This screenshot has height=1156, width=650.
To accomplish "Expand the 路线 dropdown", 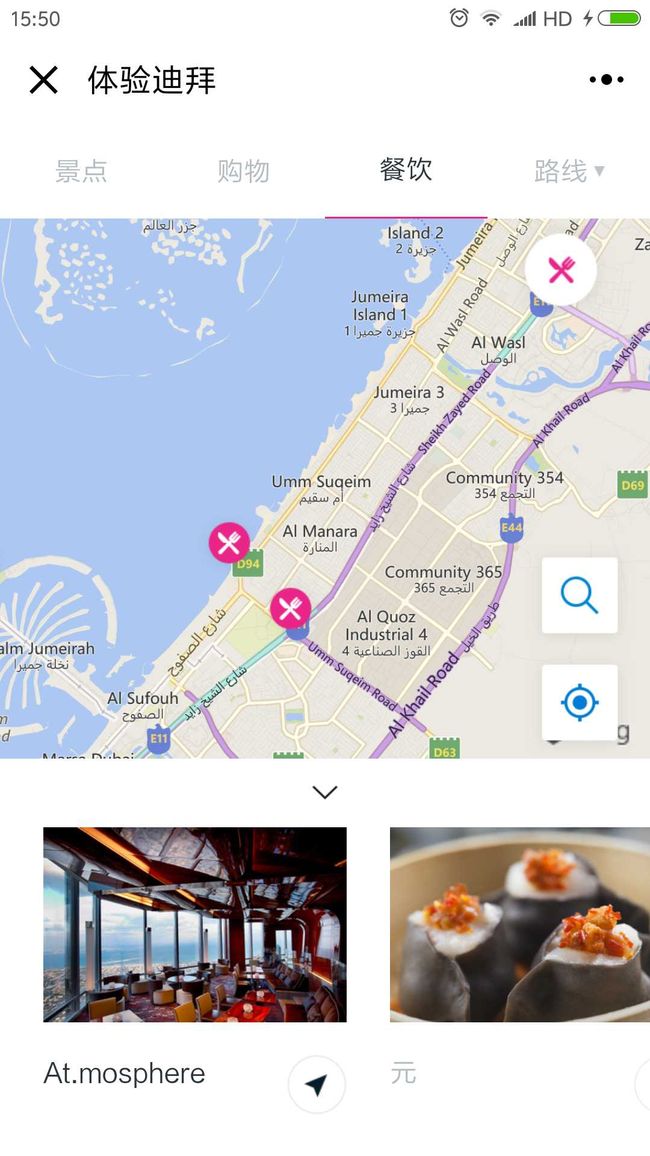I will (569, 171).
